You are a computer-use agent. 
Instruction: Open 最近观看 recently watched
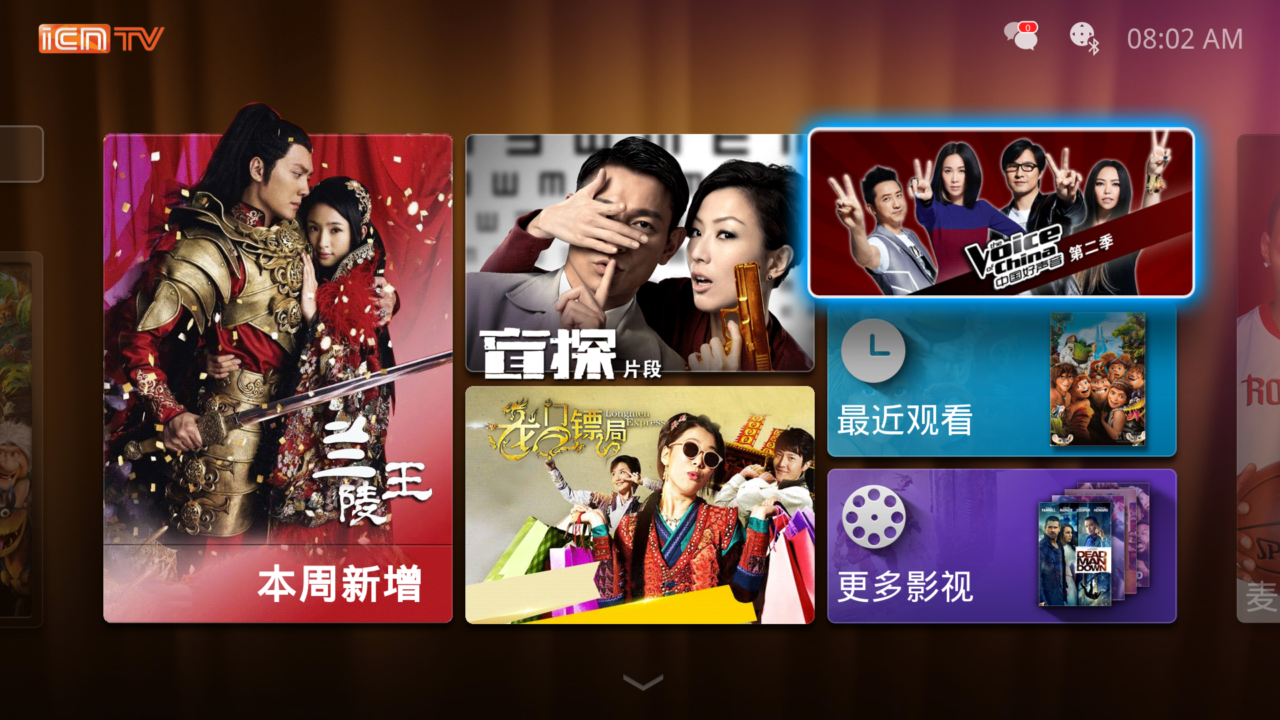point(1001,381)
